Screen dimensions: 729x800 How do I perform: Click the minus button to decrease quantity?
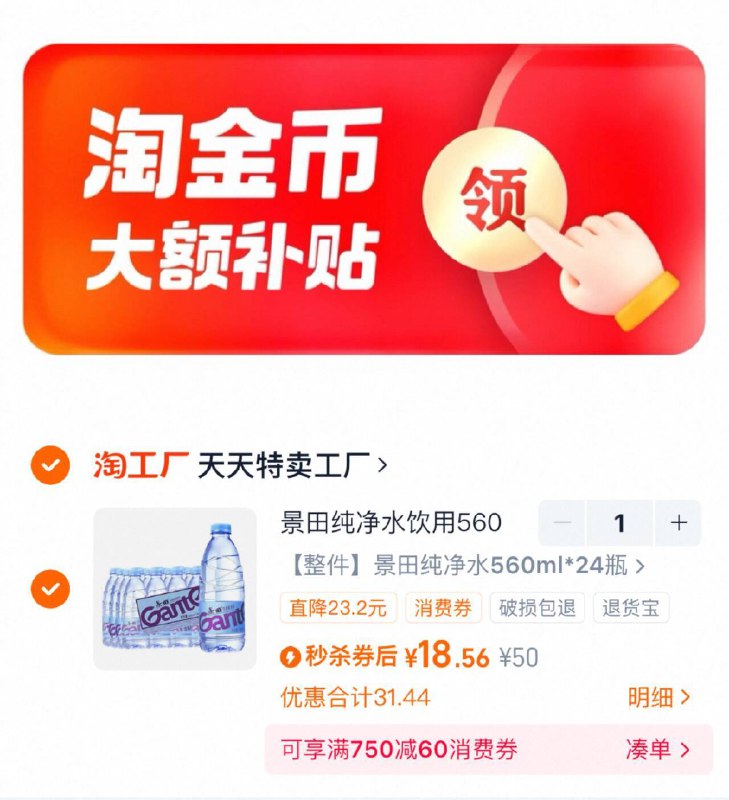click(x=561, y=522)
